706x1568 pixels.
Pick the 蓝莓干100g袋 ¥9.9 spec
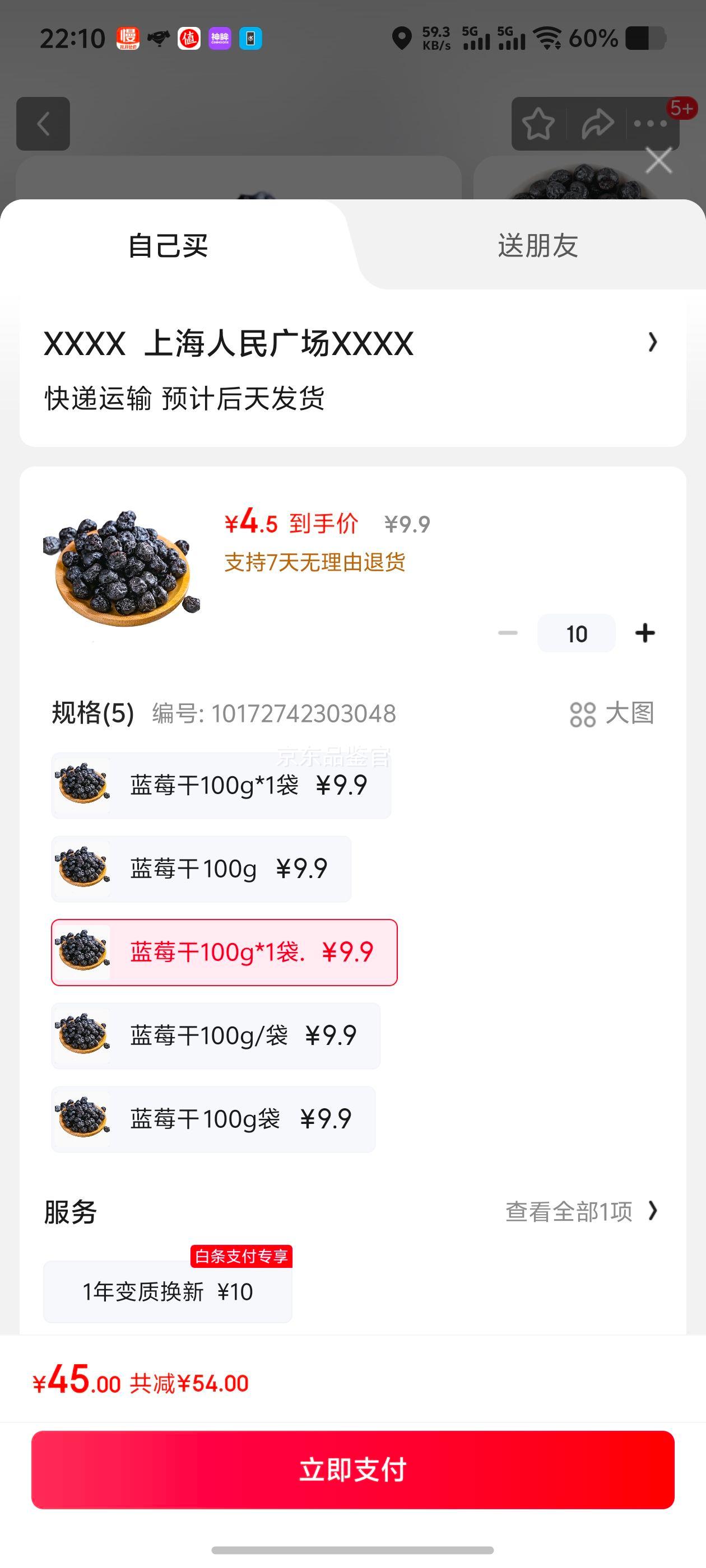[x=213, y=1119]
